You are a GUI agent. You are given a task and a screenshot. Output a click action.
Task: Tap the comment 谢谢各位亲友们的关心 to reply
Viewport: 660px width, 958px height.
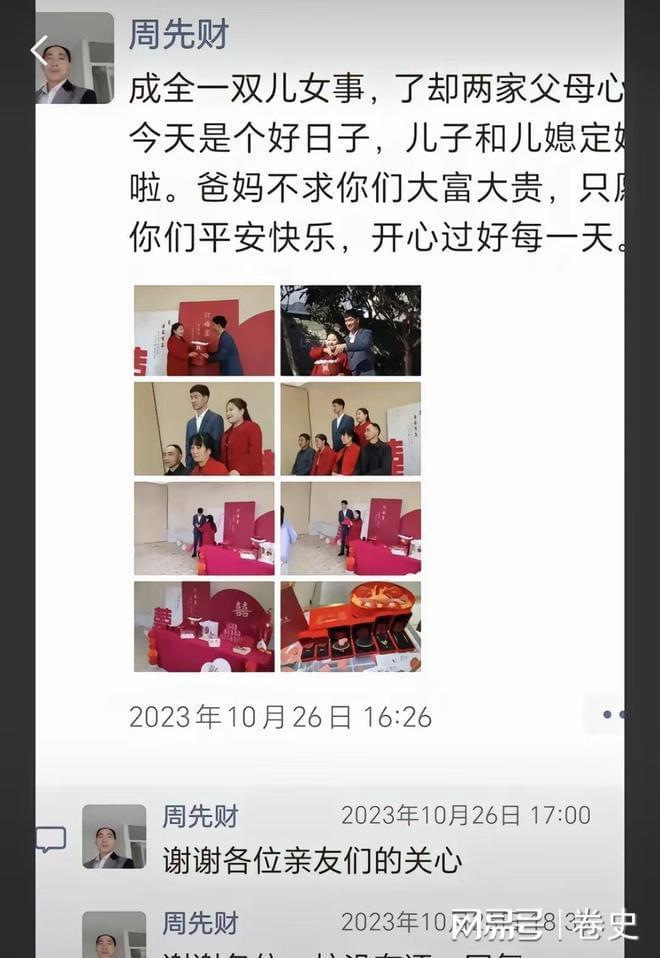click(x=312, y=860)
